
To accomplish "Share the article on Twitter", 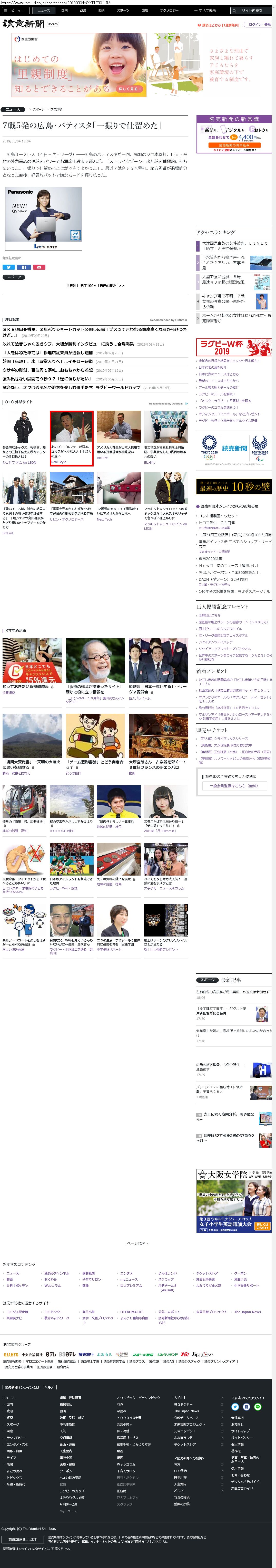I will [8, 267].
